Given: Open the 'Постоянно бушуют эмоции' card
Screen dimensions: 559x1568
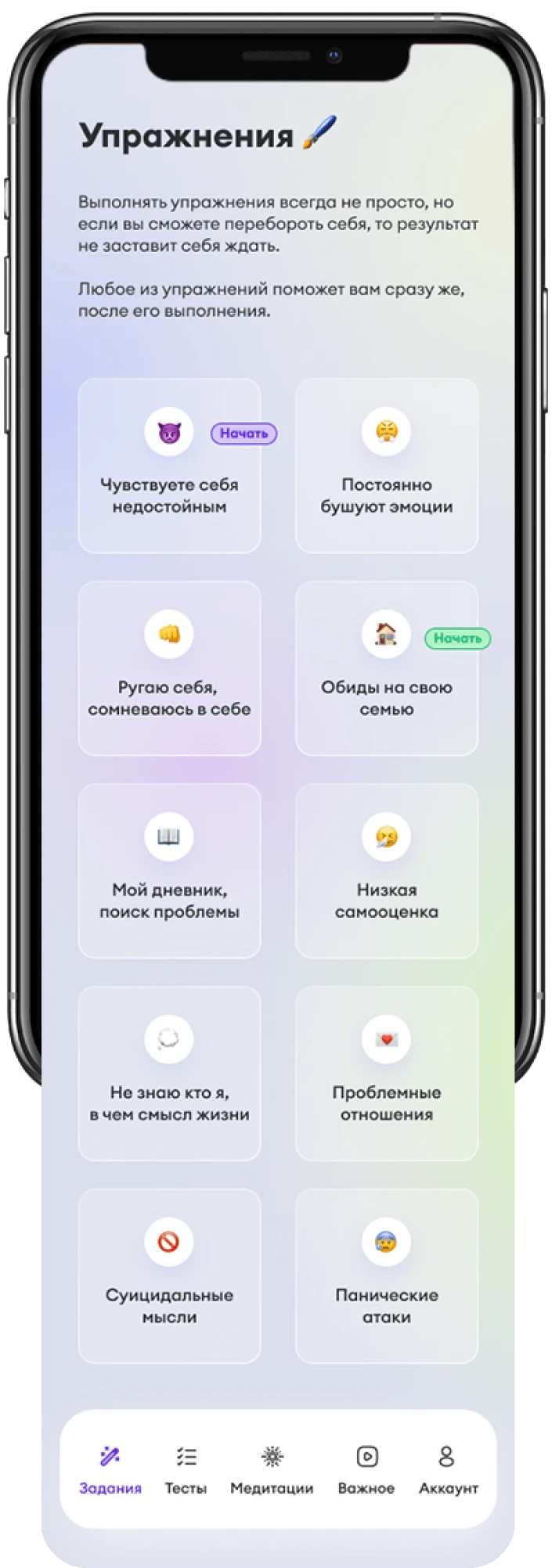Looking at the screenshot, I should [x=386, y=466].
